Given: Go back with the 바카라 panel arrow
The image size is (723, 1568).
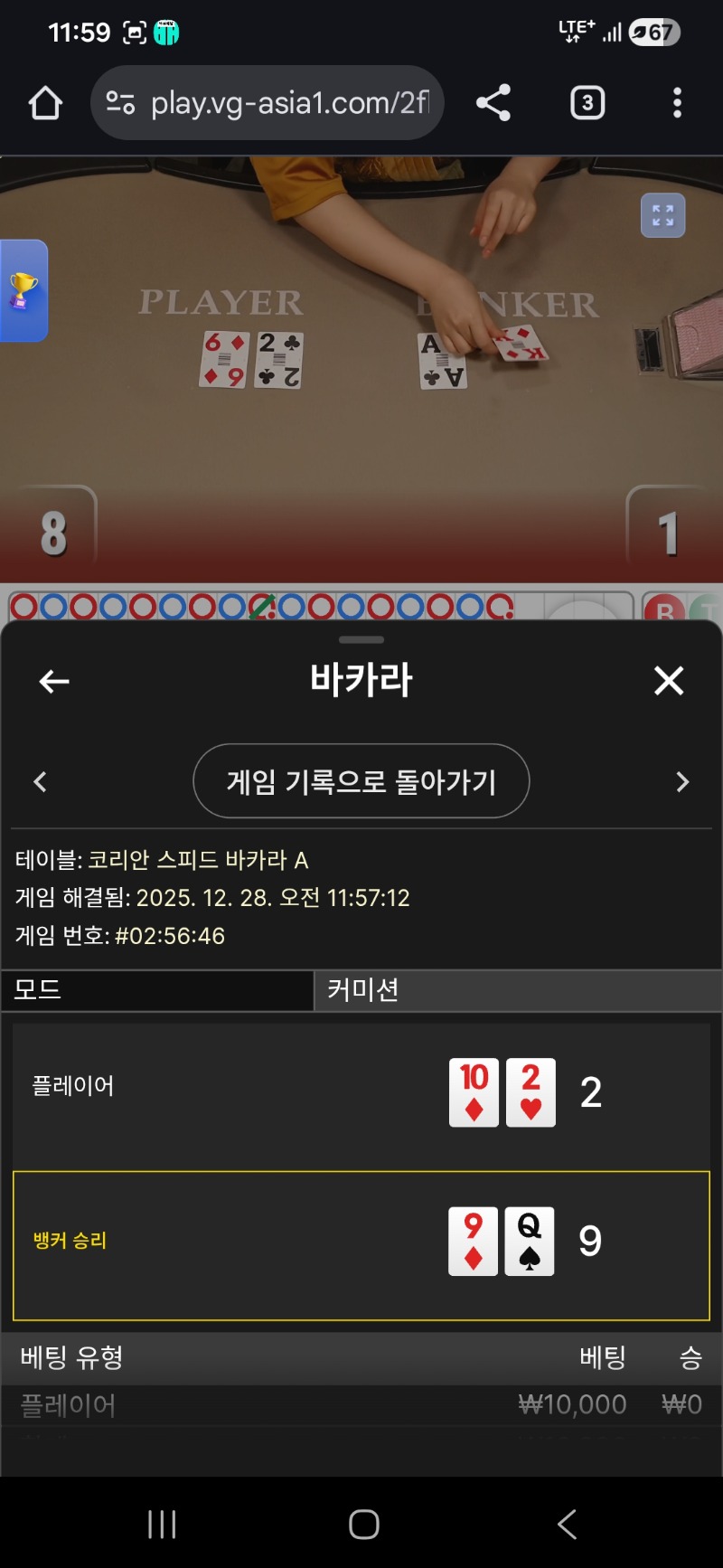Looking at the screenshot, I should (x=54, y=681).
